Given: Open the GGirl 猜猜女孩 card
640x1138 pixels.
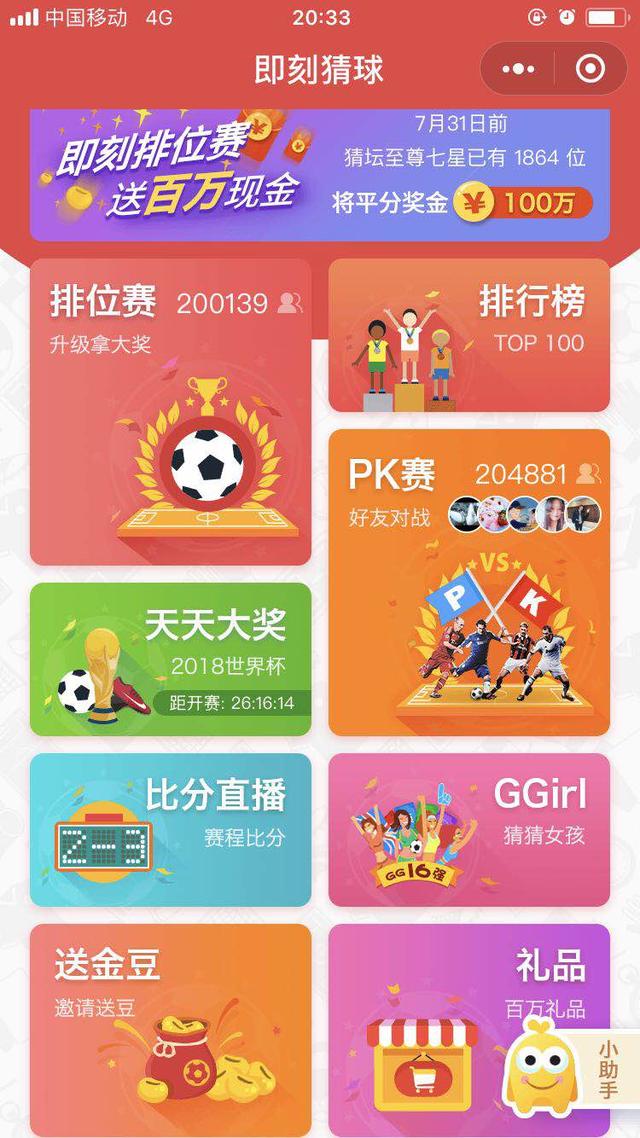Looking at the screenshot, I should (469, 830).
